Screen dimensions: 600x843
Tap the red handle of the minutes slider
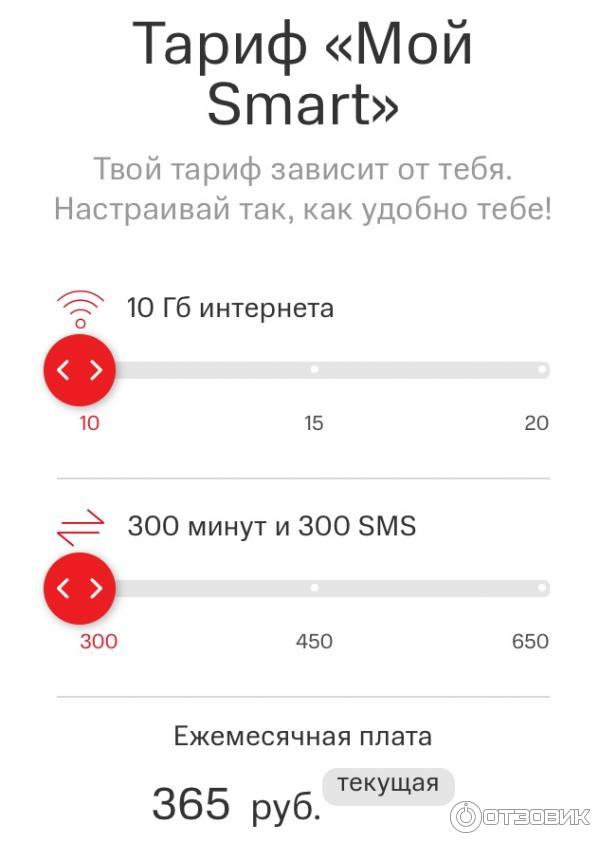pyautogui.click(x=80, y=588)
